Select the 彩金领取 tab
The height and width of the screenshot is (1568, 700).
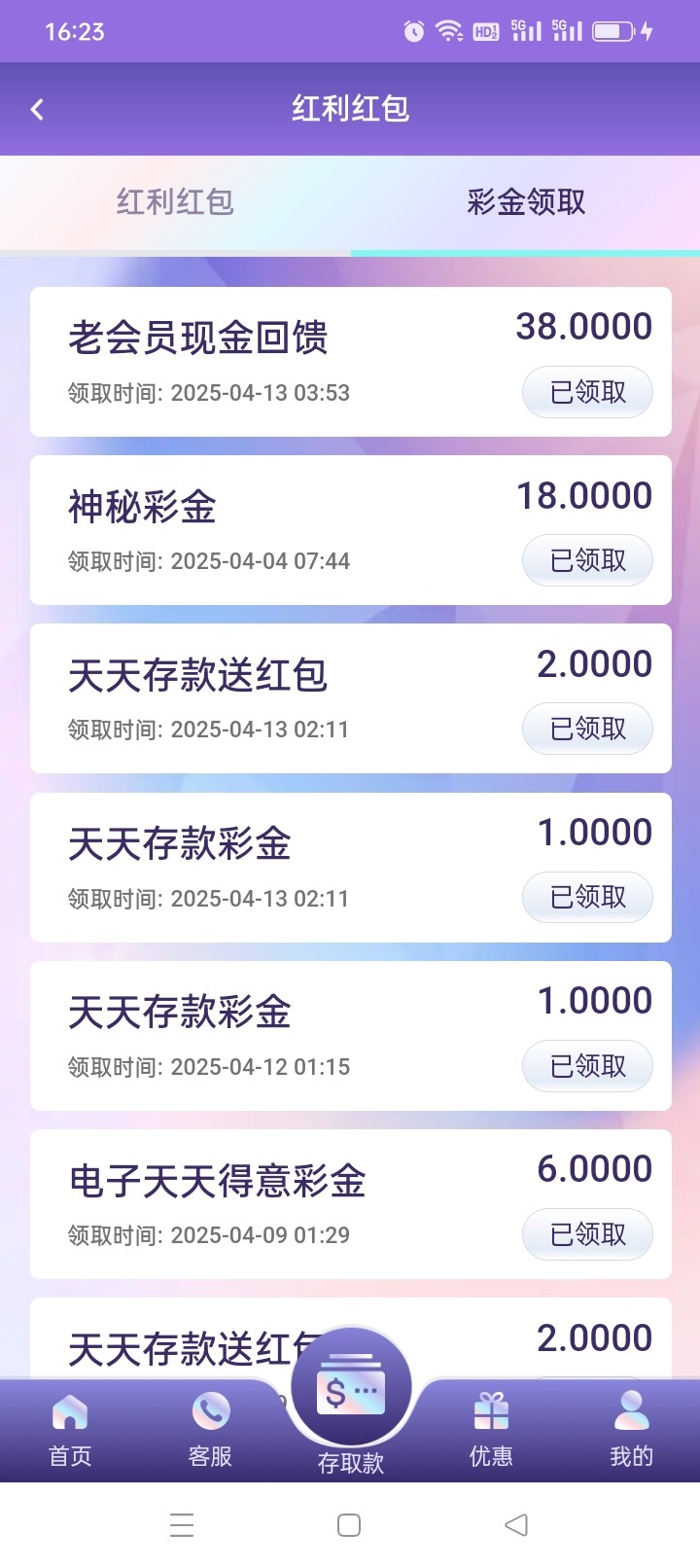pyautogui.click(x=526, y=202)
